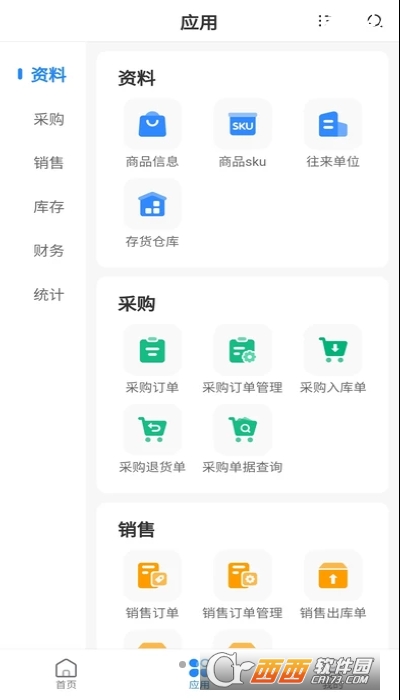Viewport: 400px width, 700px height.
Task: Open the search icon in header
Action: [x=375, y=21]
